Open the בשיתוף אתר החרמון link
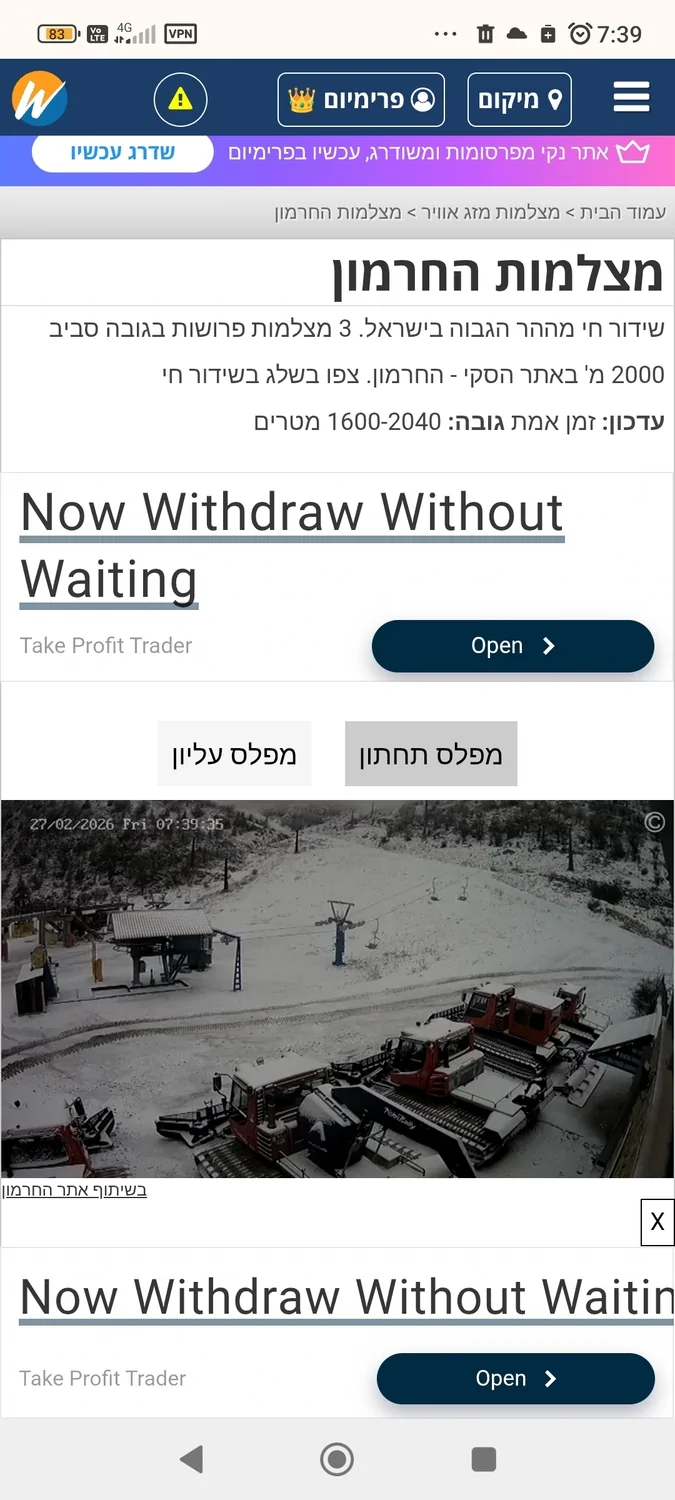Viewport: 675px width, 1500px height. tap(75, 1190)
